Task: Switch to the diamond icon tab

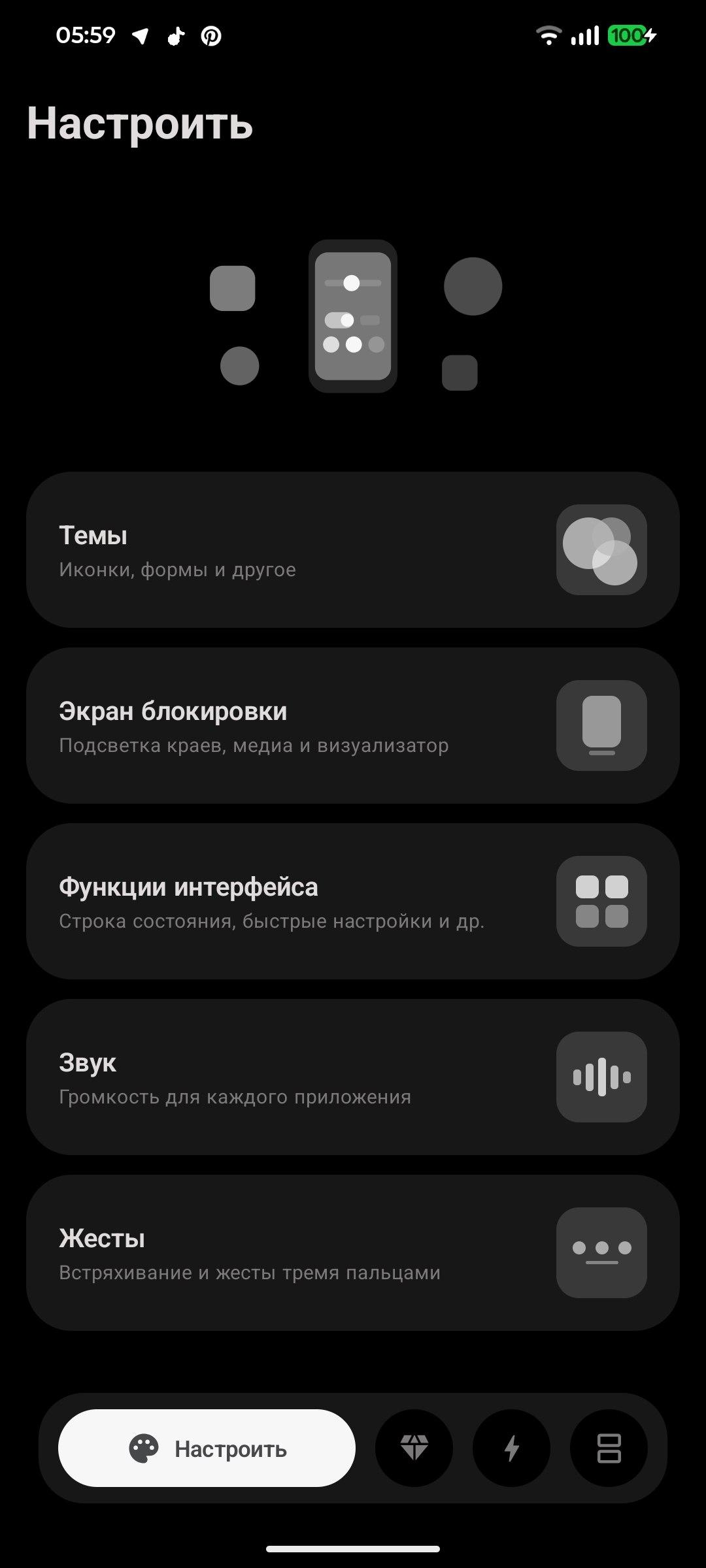Action: [x=414, y=1448]
